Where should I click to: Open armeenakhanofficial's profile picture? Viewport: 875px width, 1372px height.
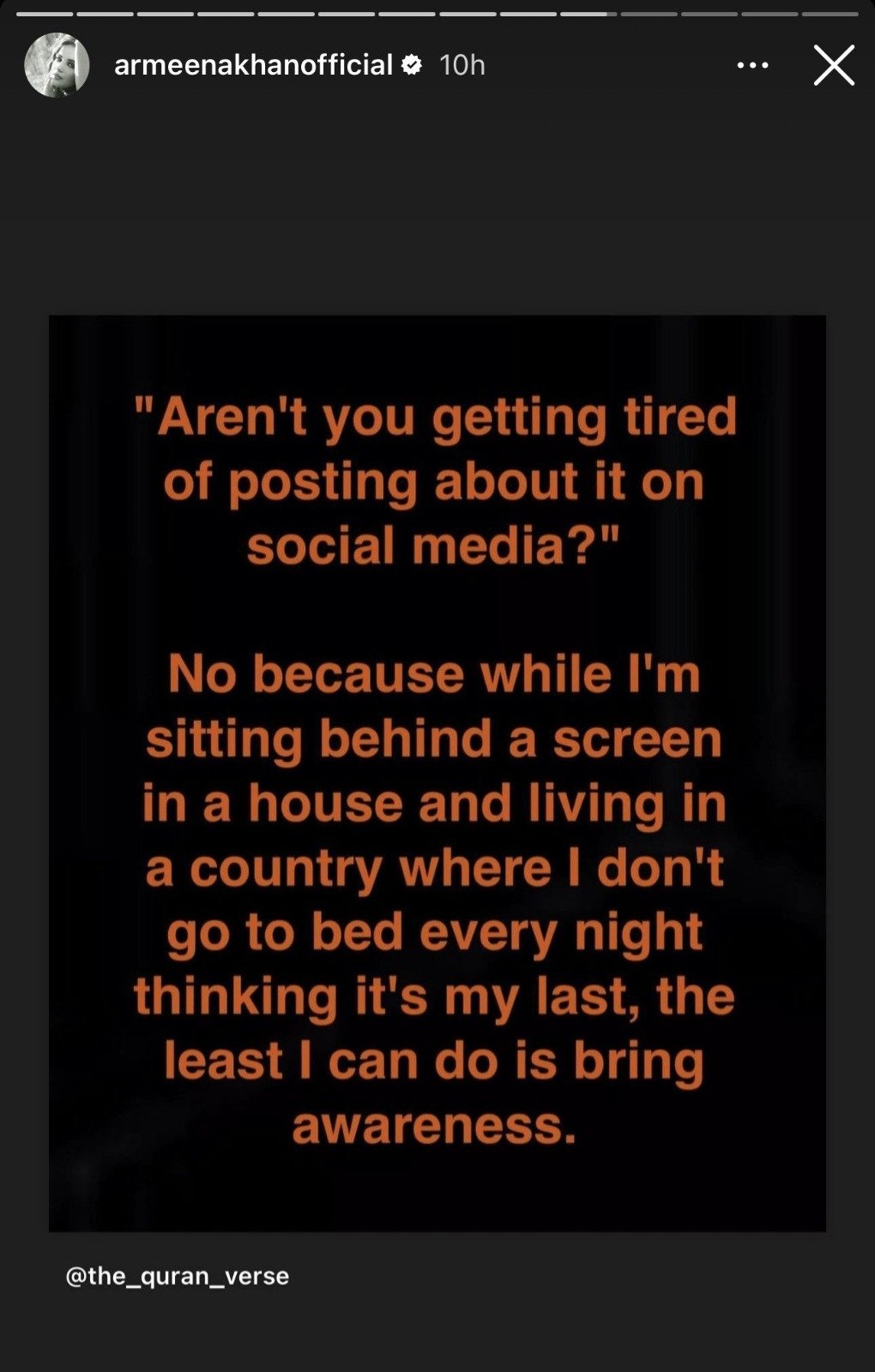pyautogui.click(x=57, y=65)
